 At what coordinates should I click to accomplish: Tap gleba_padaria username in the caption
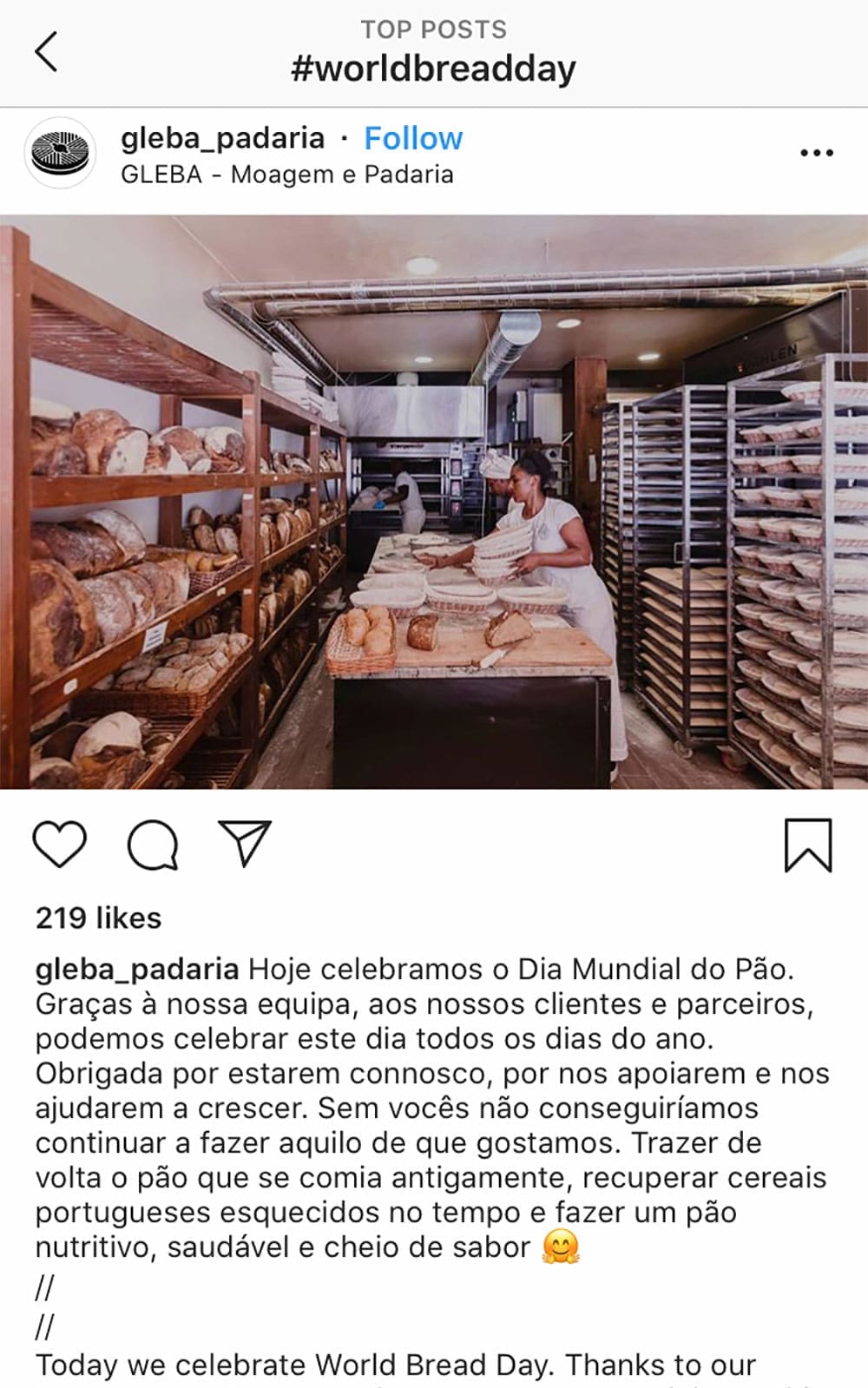137,969
